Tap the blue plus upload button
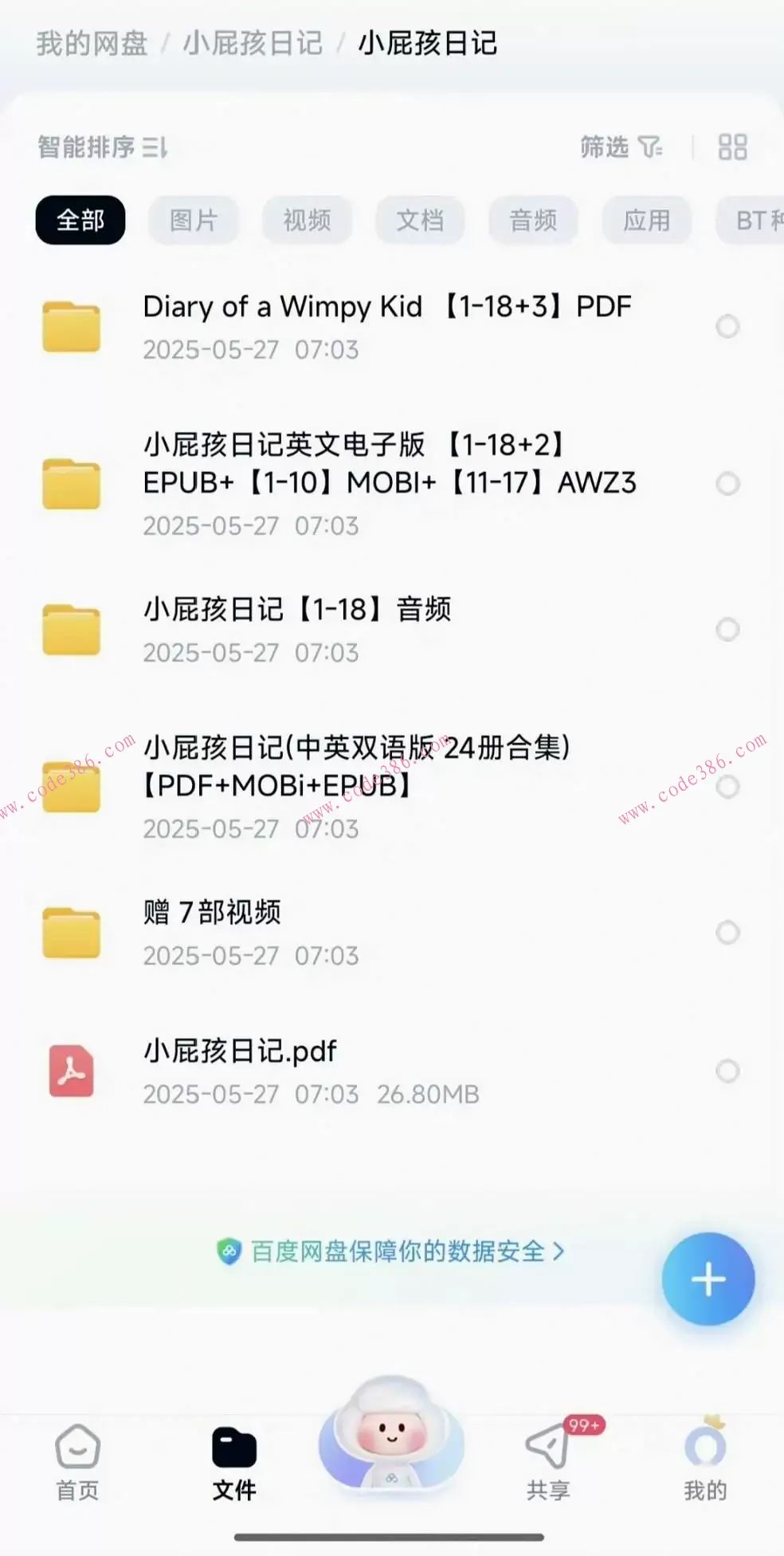784x1556 pixels. [x=708, y=1278]
